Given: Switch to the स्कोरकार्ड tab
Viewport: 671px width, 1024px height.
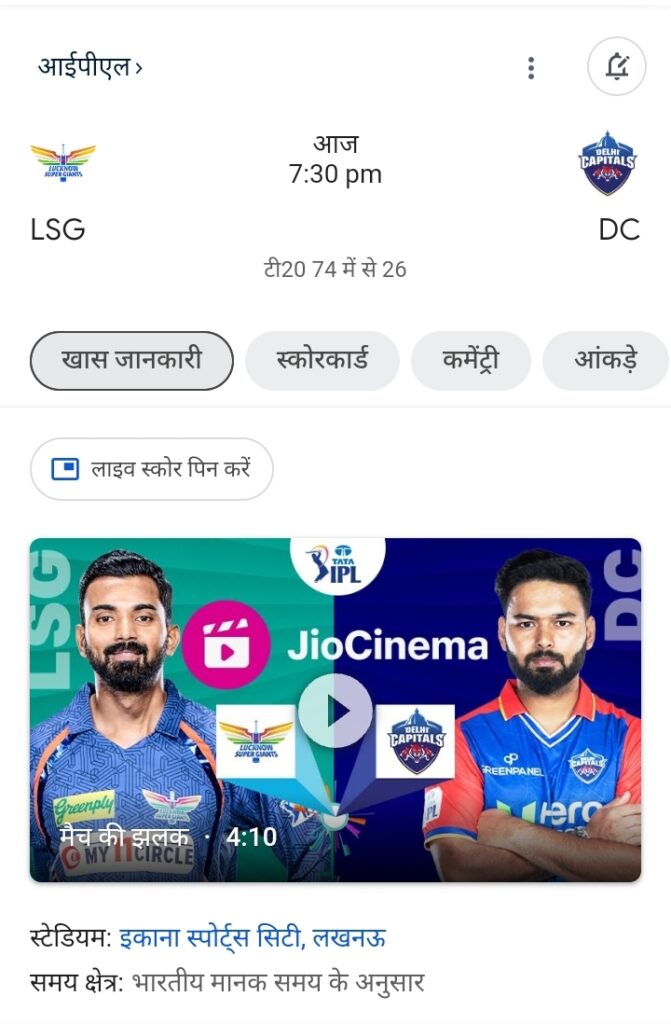Looking at the screenshot, I should (x=322, y=360).
